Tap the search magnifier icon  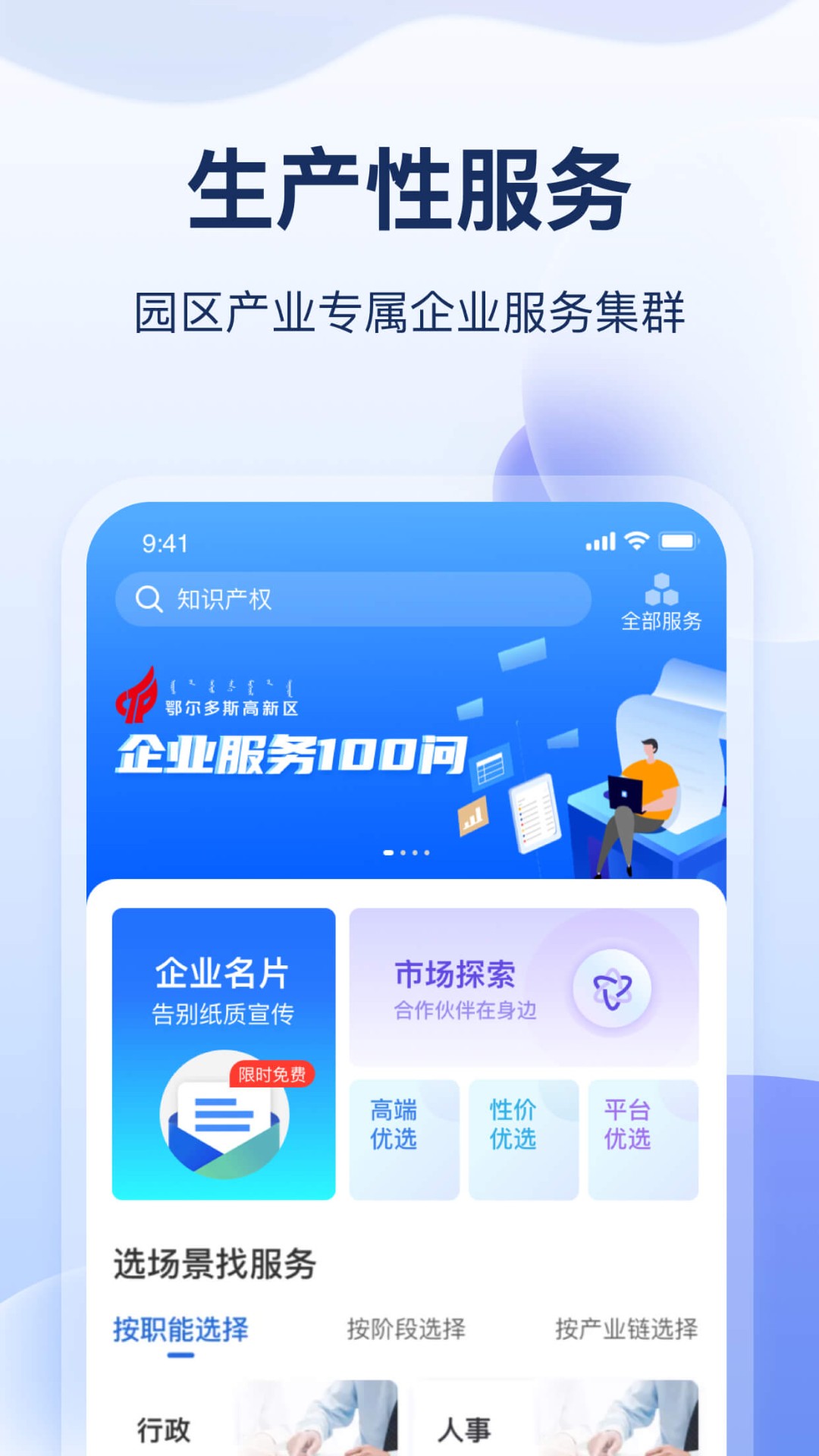point(149,598)
